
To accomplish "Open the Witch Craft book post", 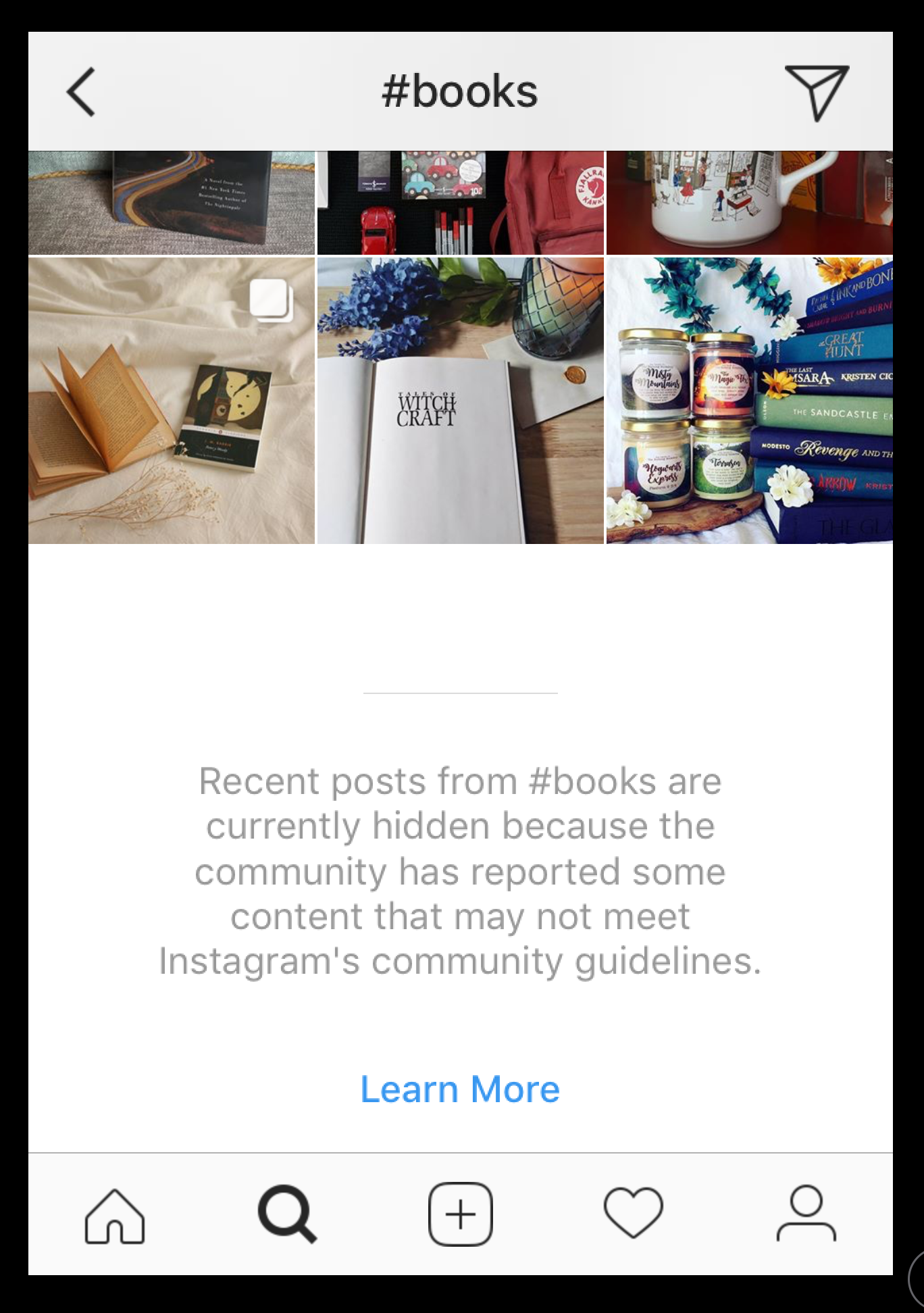I will click(460, 401).
